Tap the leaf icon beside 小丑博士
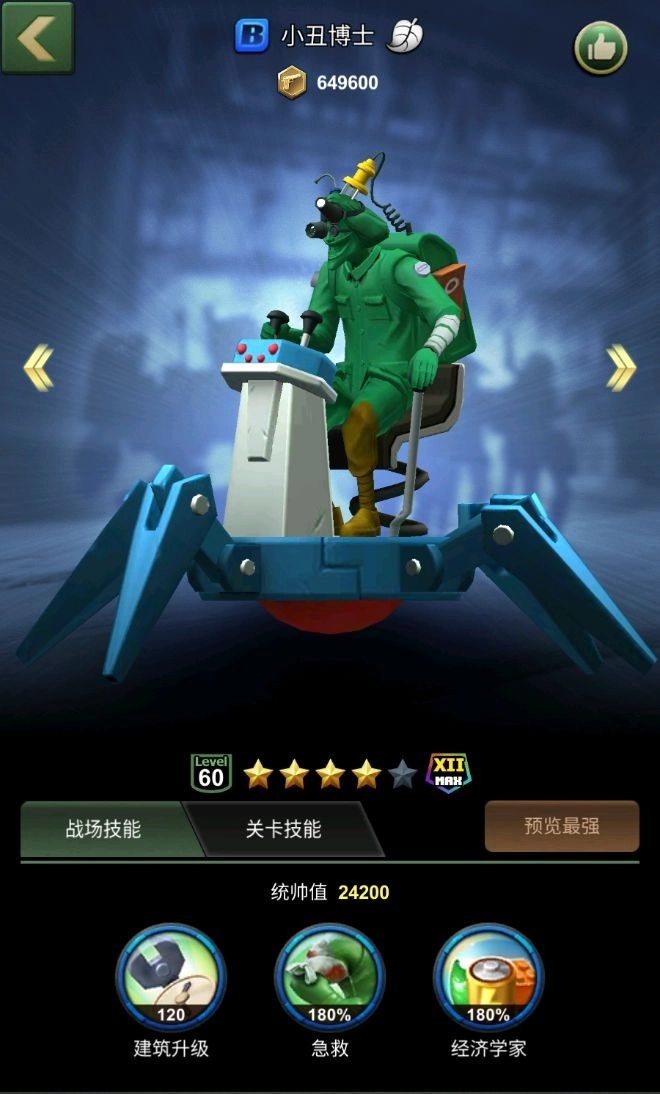 (405, 37)
